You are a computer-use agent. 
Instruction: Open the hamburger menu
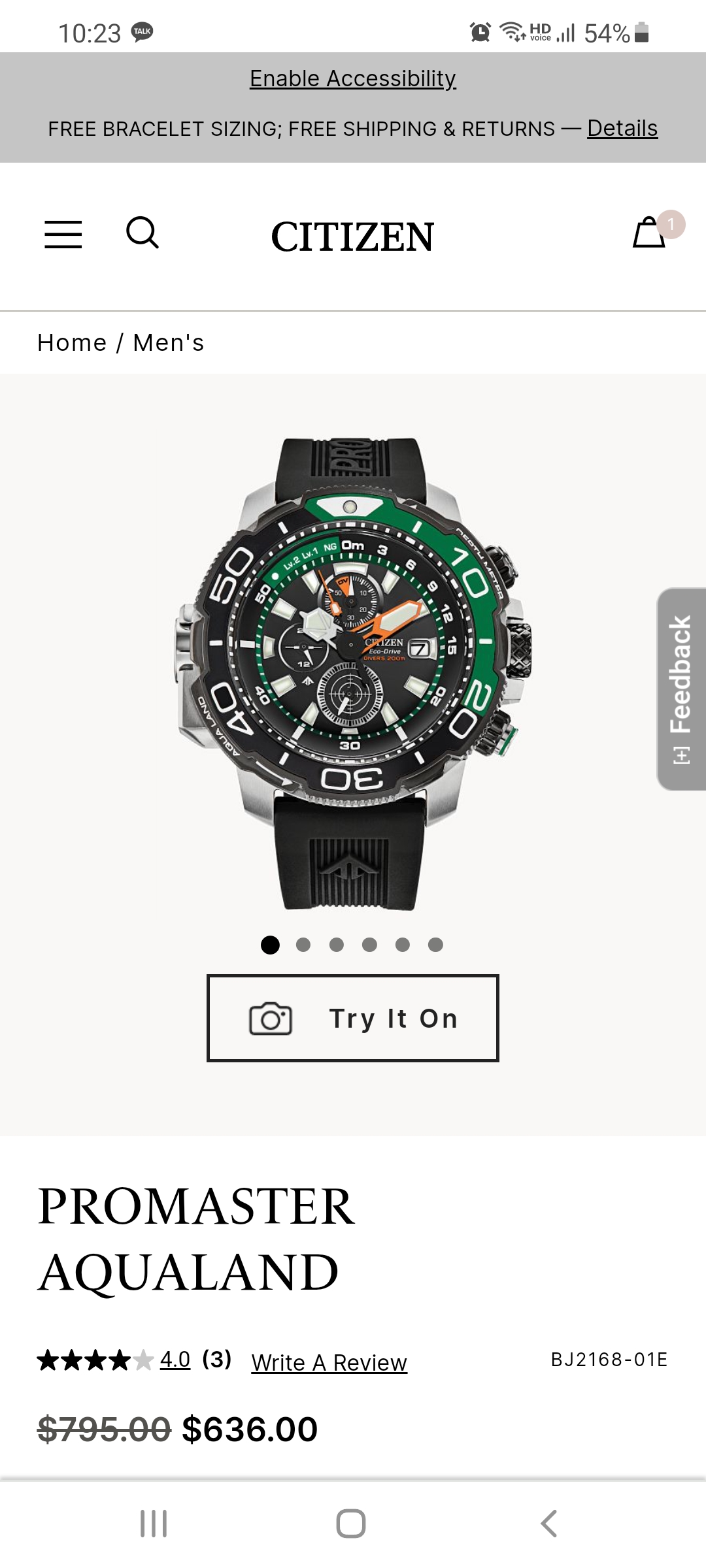pyautogui.click(x=63, y=235)
